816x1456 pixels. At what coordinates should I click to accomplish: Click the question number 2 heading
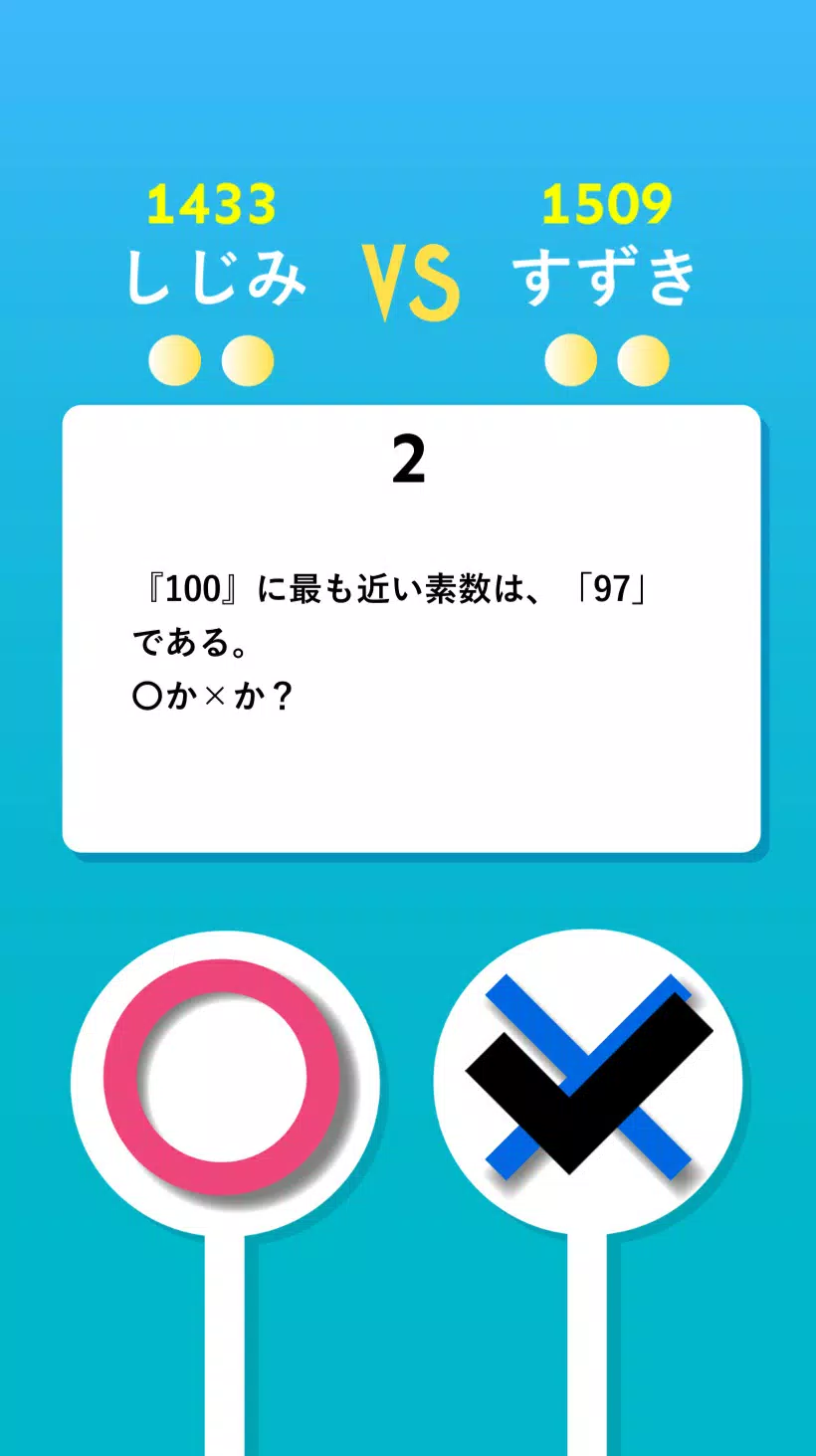coord(409,460)
